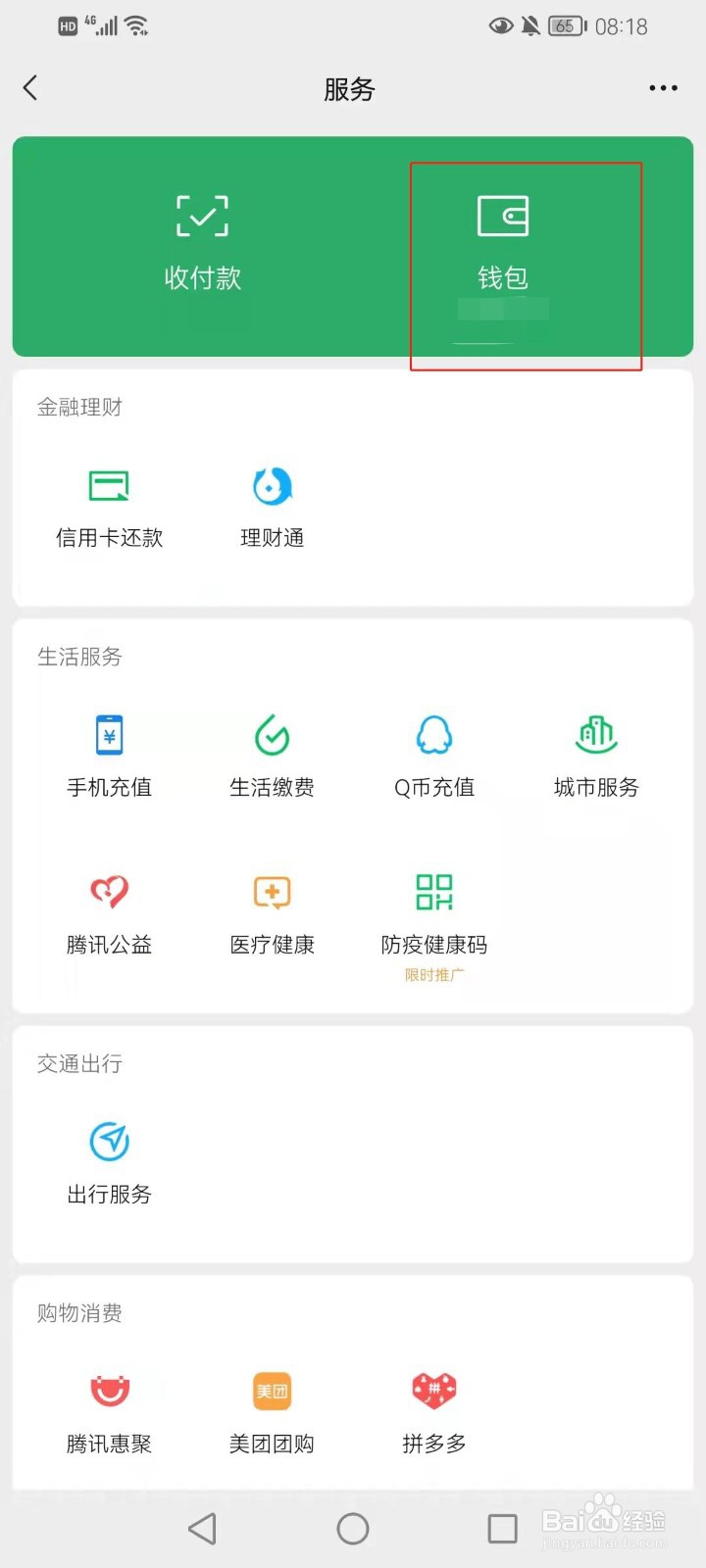Choose Q币充值 recharge
The height and width of the screenshot is (1568, 706).
434,757
